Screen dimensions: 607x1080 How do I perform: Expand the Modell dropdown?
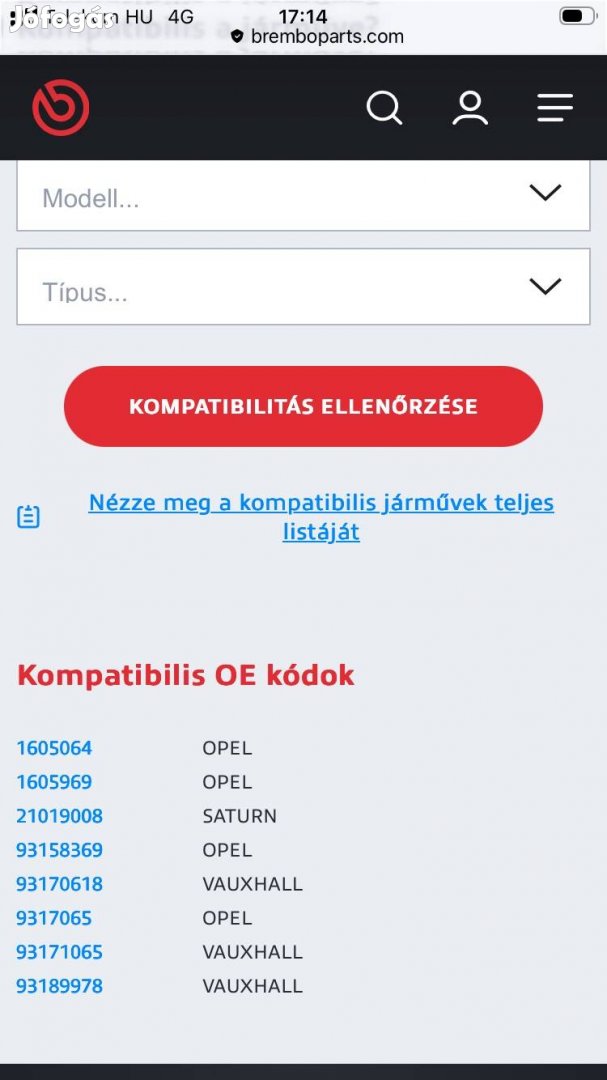(303, 196)
